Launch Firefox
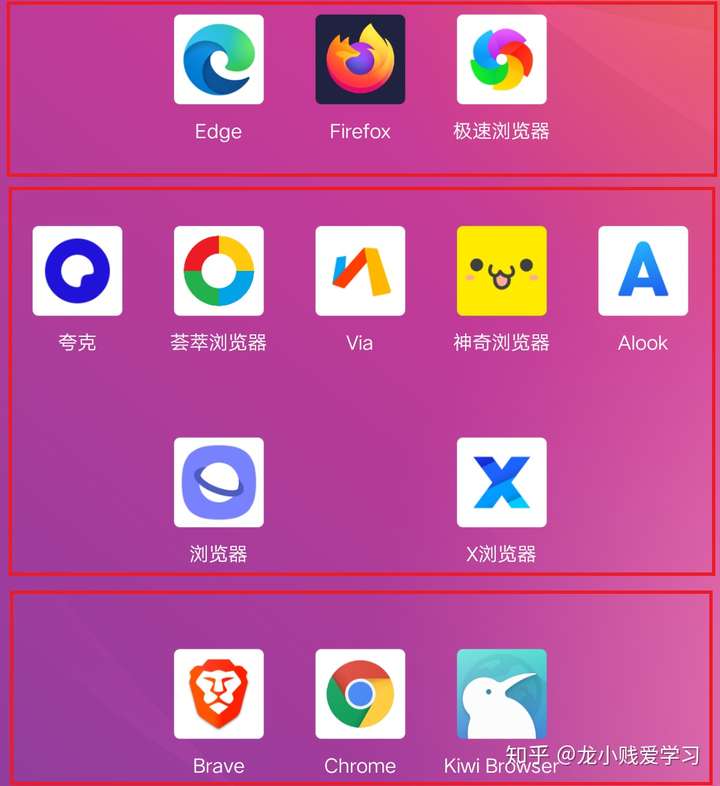The image size is (720, 786). point(360,59)
